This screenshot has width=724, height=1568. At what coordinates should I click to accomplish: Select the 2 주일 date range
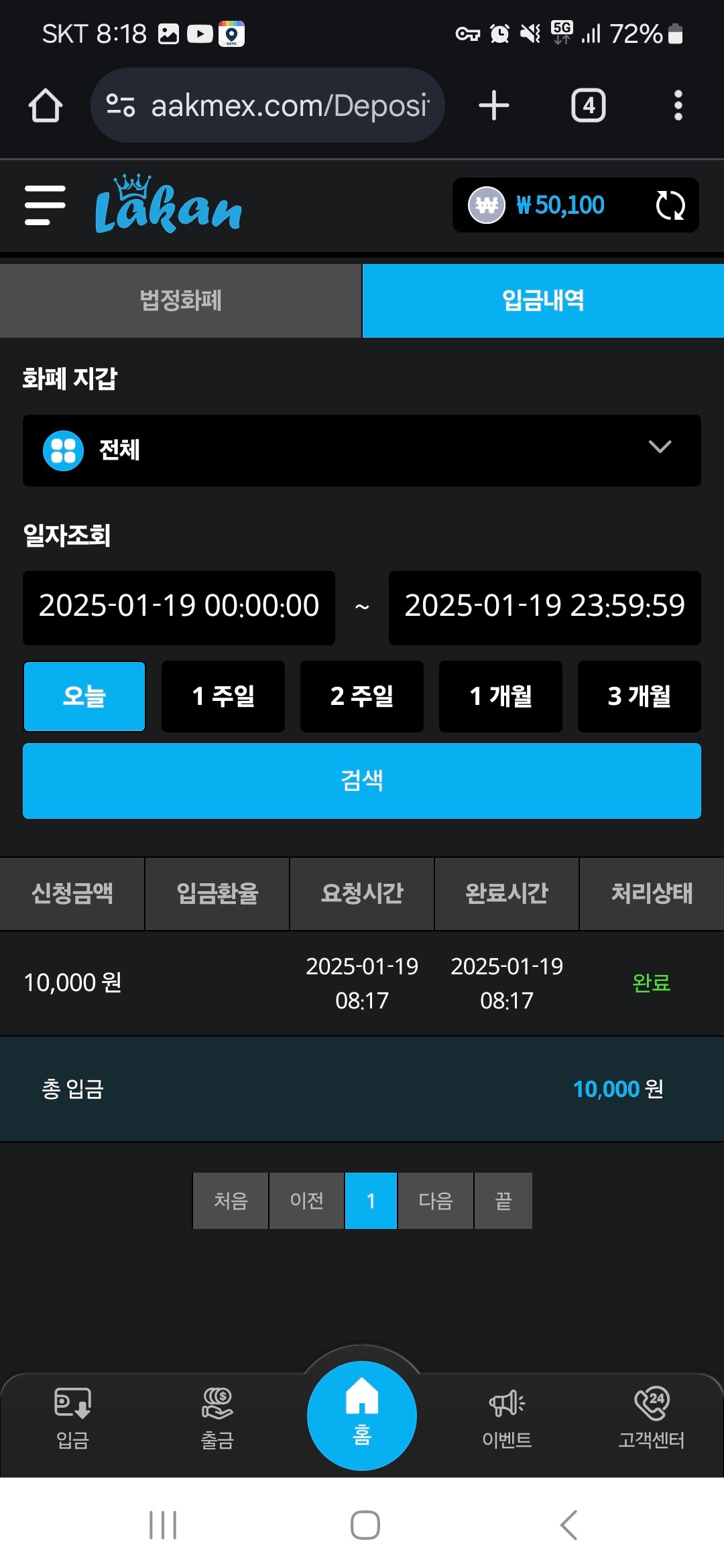point(362,696)
